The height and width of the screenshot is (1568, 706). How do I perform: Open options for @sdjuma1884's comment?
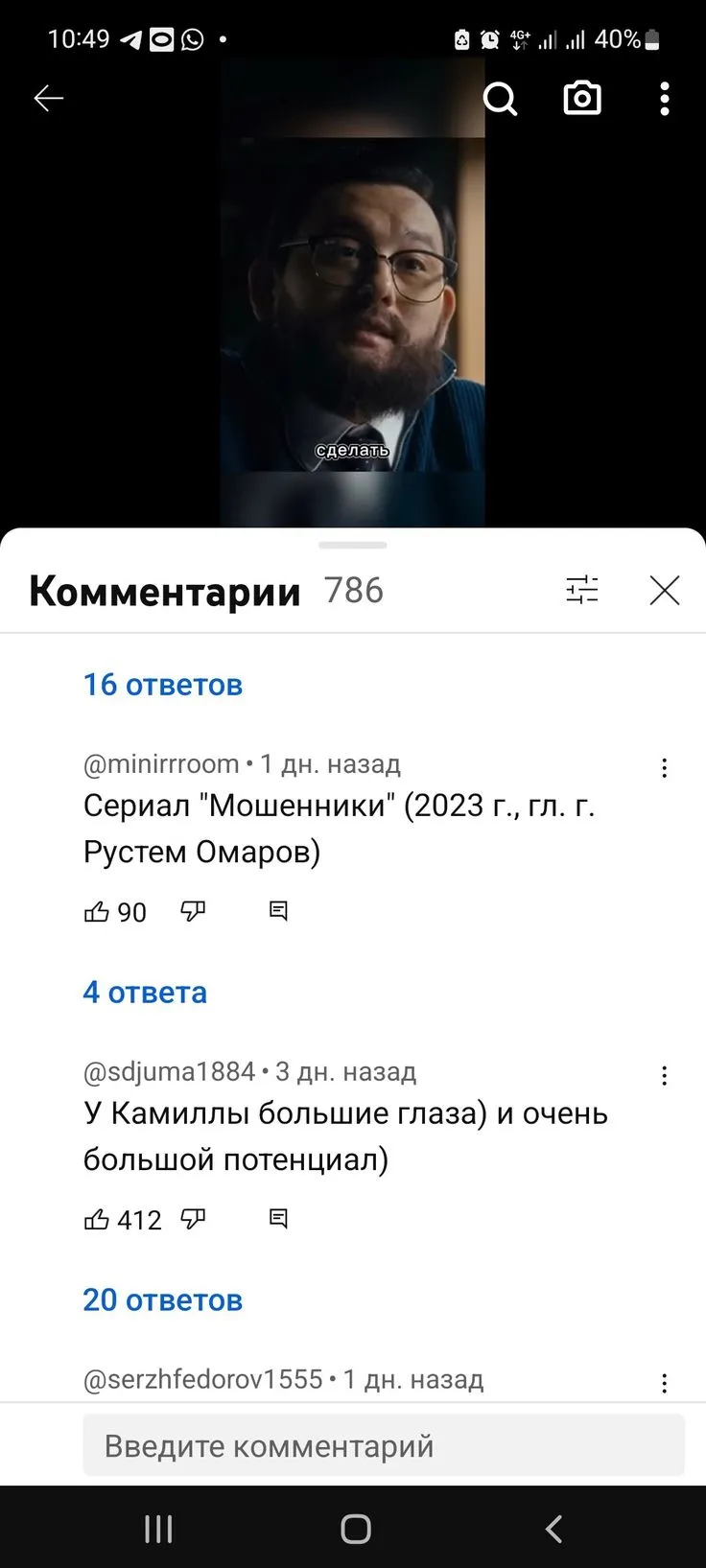pos(664,1075)
